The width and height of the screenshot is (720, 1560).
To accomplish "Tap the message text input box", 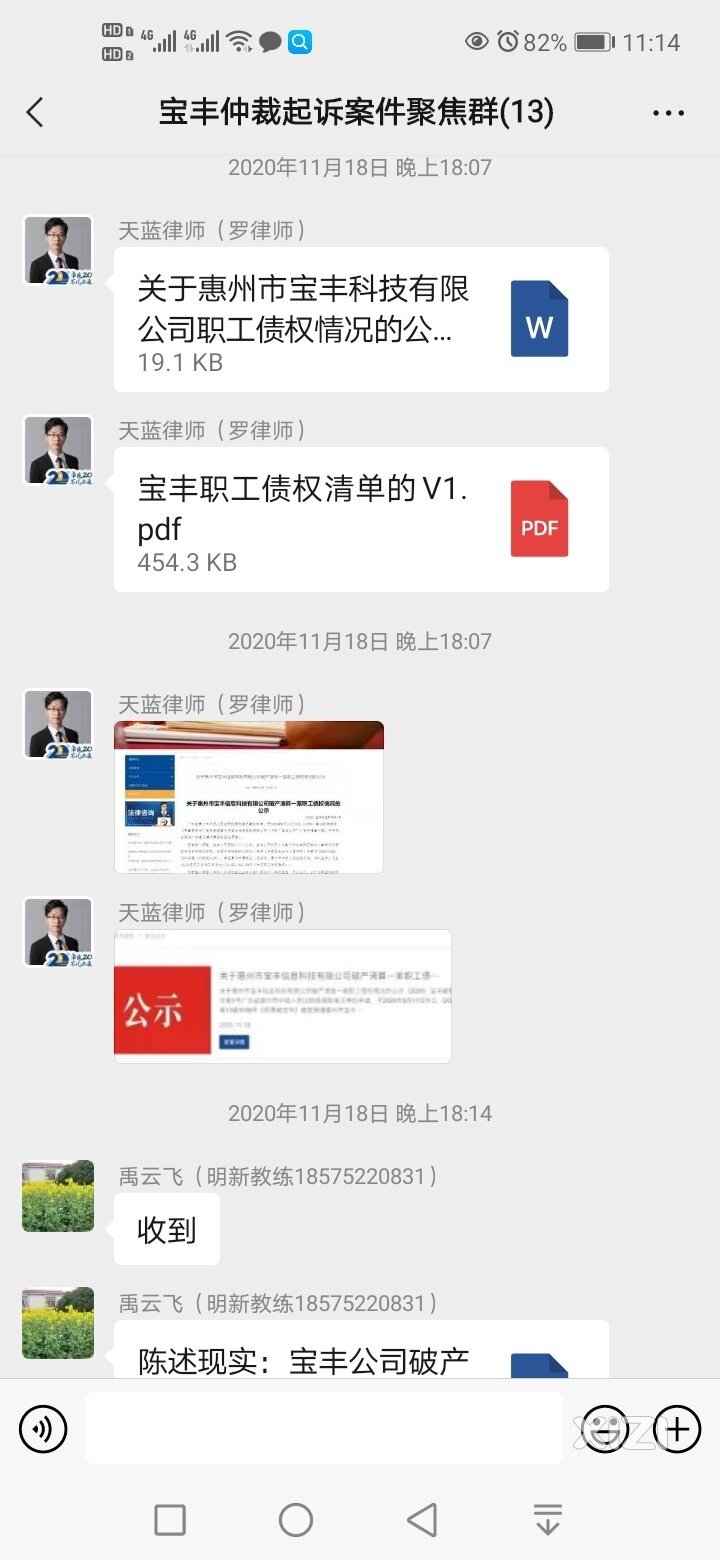I will click(x=322, y=1429).
